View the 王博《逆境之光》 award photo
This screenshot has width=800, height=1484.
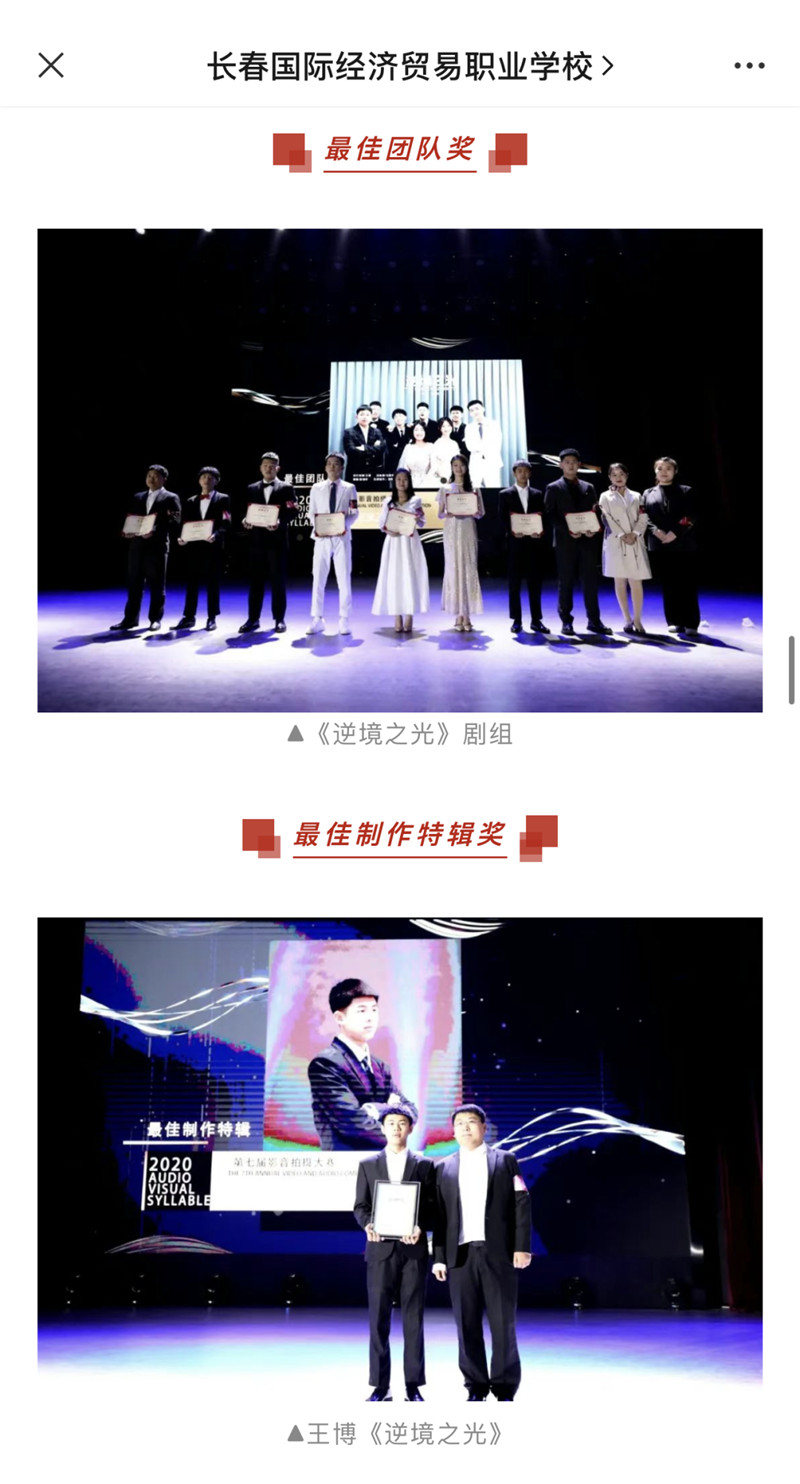[x=400, y=1158]
